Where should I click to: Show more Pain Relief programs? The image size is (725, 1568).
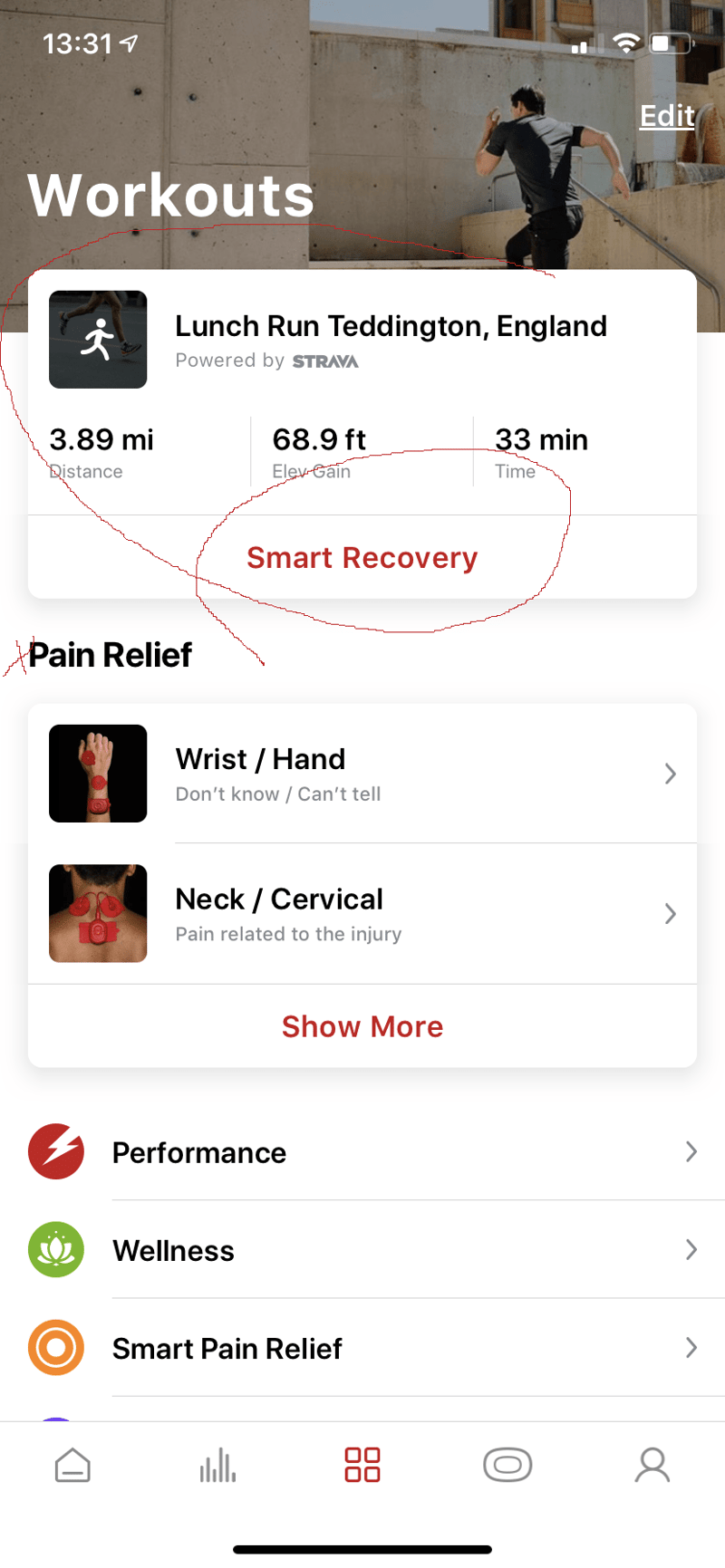click(362, 1026)
